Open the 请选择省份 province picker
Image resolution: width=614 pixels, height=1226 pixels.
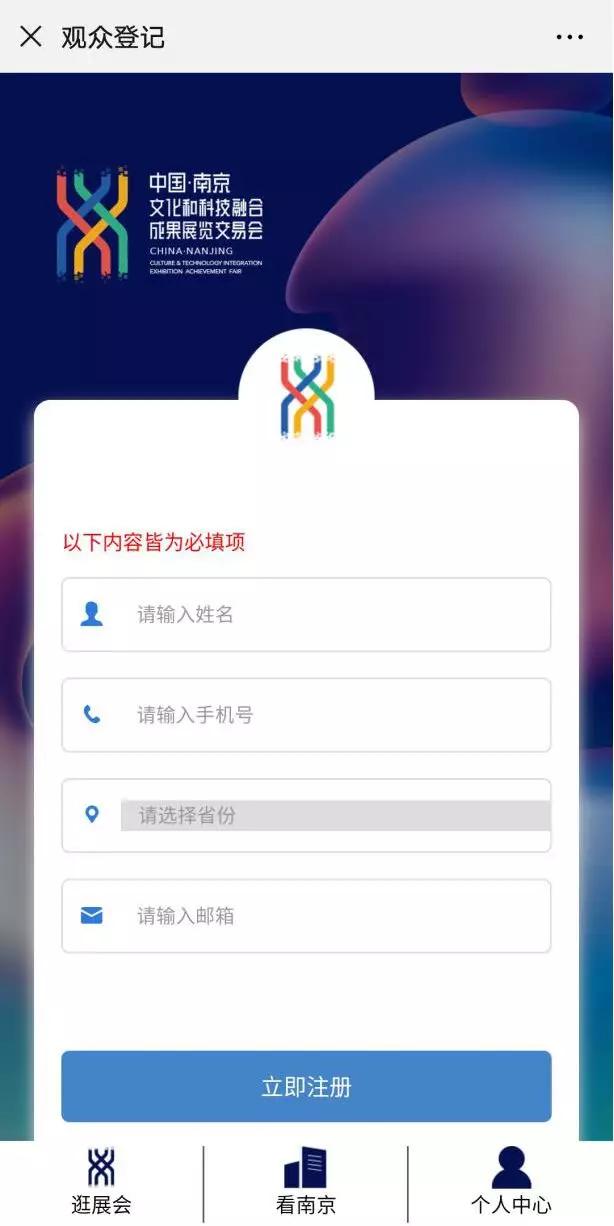click(306, 815)
